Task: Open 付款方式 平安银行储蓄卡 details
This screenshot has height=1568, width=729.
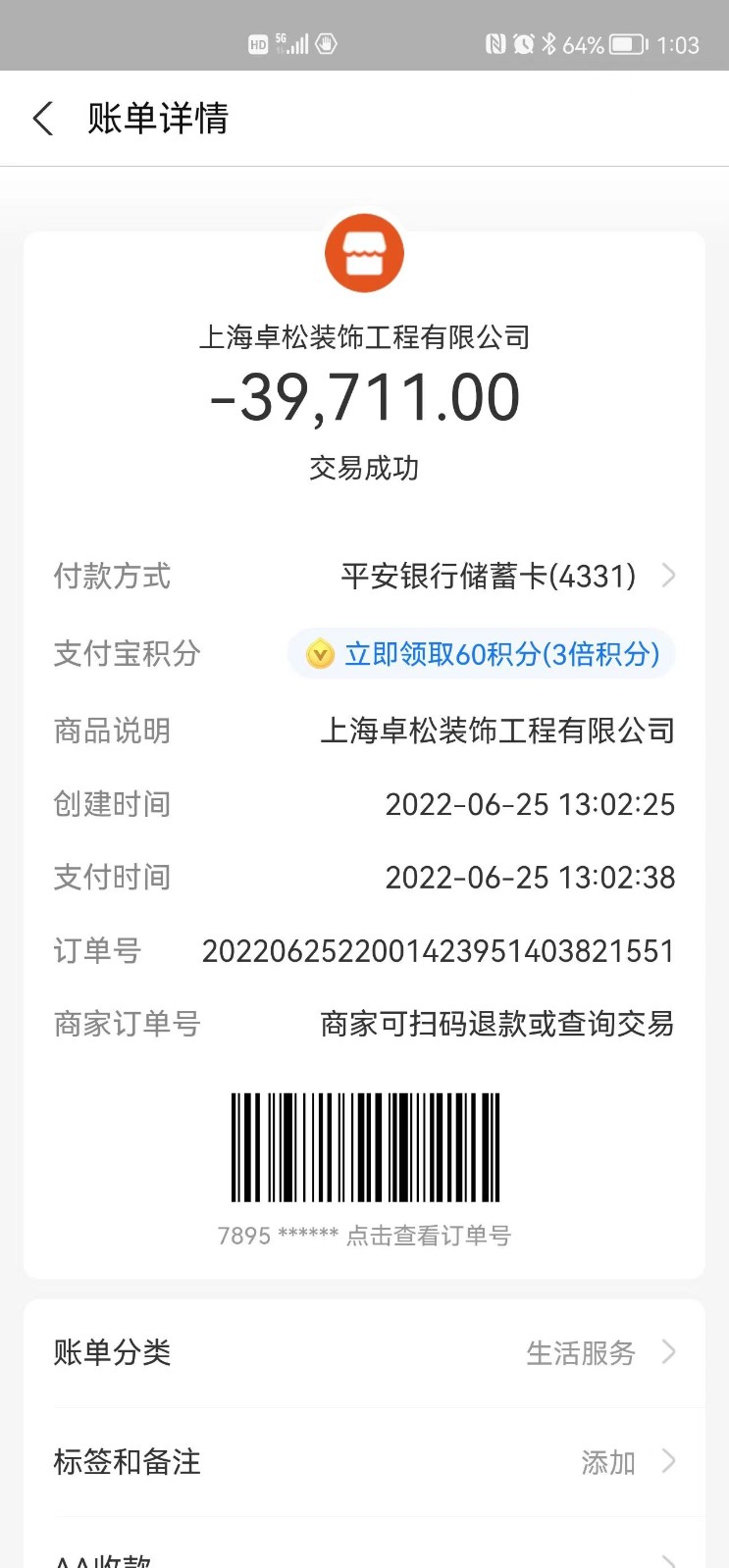Action: (x=505, y=576)
